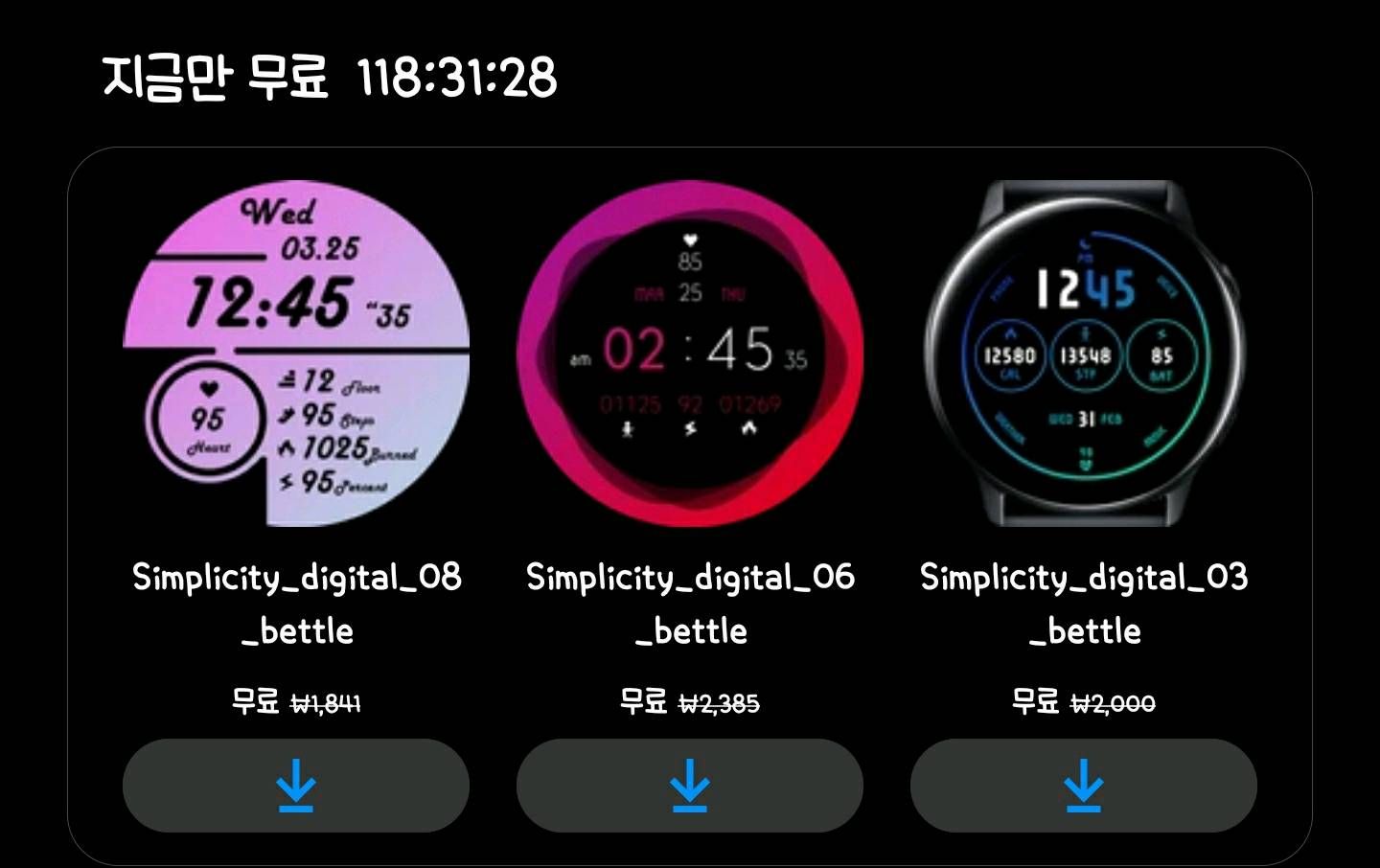
Task: Open Simplicity_digital_03_bettle preview image
Action: tap(1083, 354)
